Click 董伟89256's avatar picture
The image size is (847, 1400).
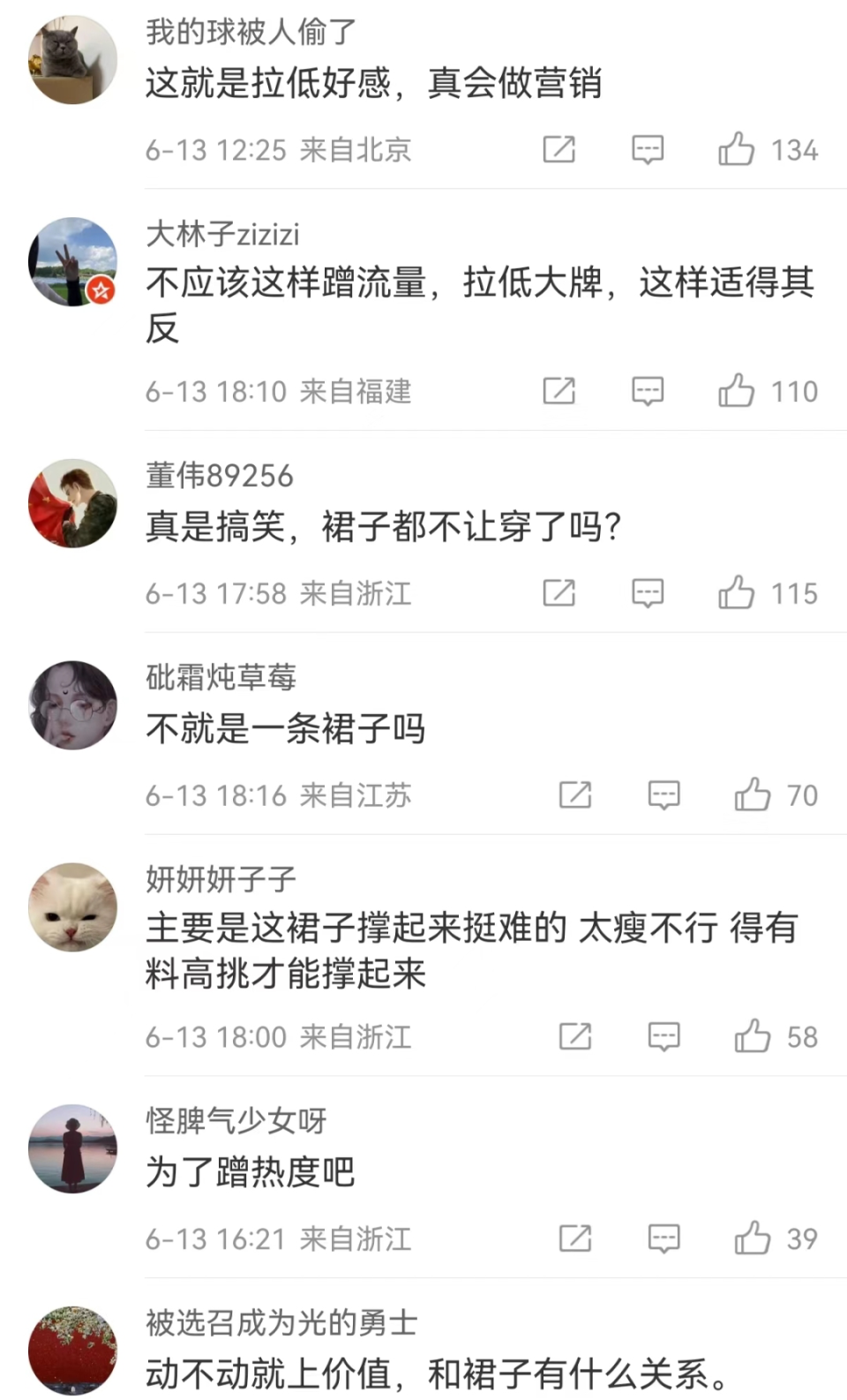point(71,504)
